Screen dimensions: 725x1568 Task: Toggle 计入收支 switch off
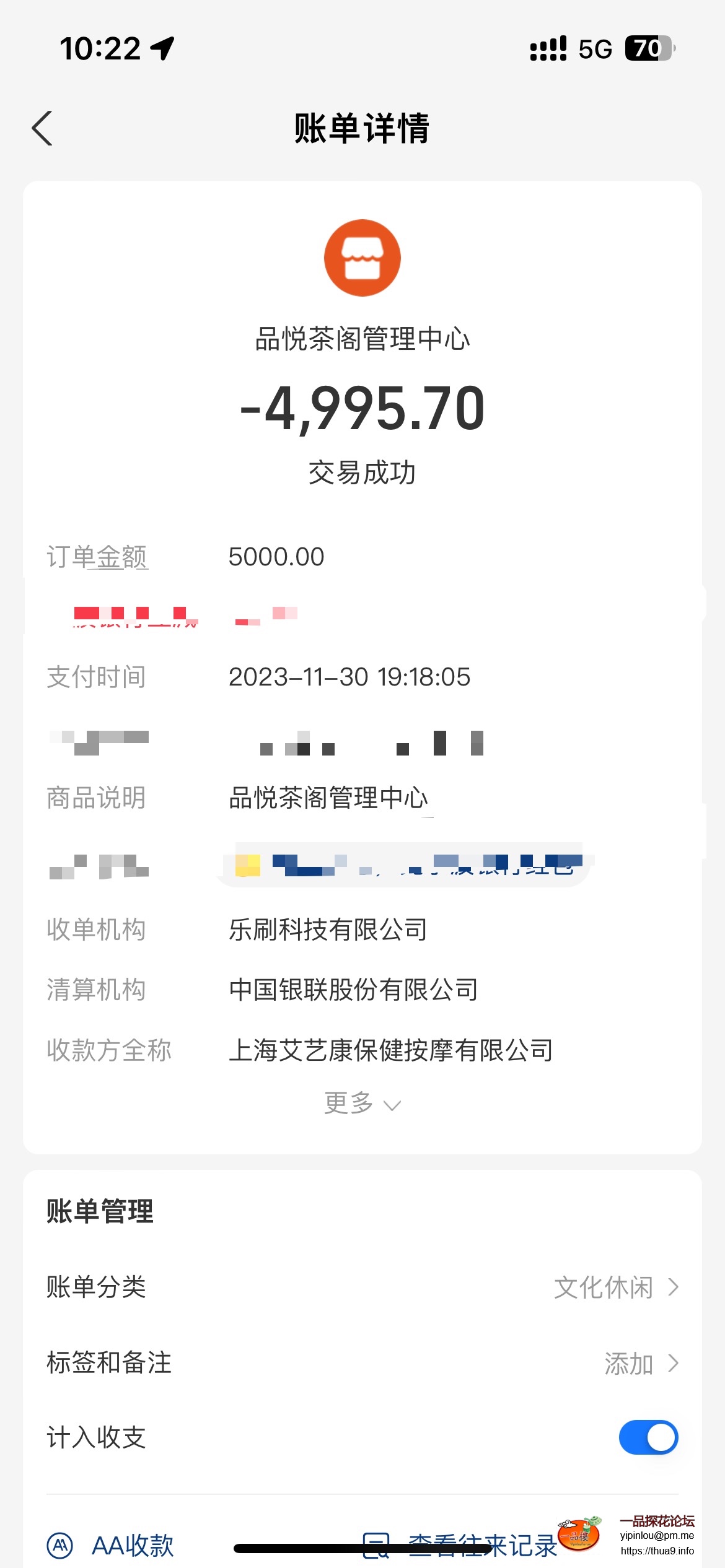(648, 1437)
